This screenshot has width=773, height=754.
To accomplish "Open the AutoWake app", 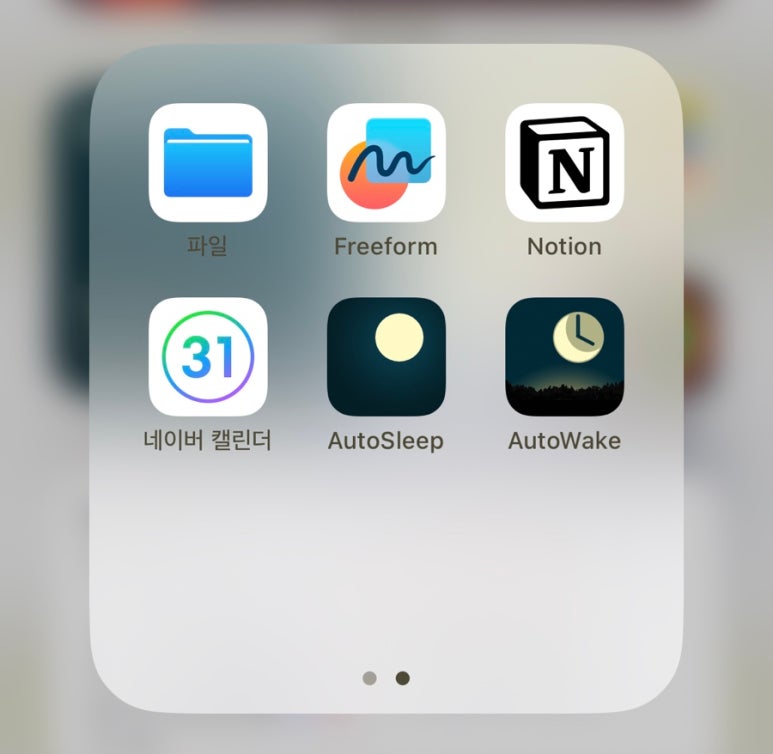I will (564, 356).
